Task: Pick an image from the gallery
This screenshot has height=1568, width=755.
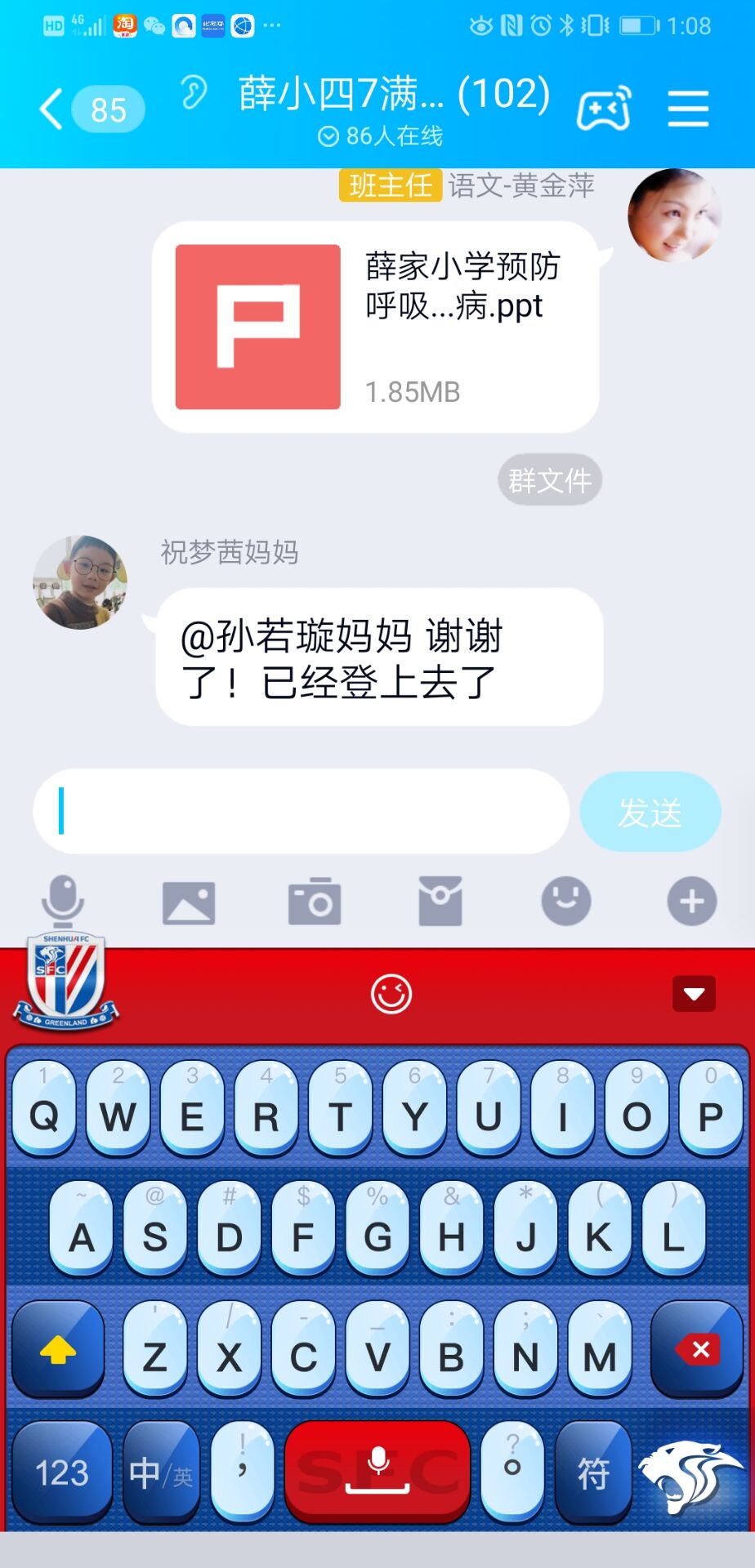Action: (189, 902)
